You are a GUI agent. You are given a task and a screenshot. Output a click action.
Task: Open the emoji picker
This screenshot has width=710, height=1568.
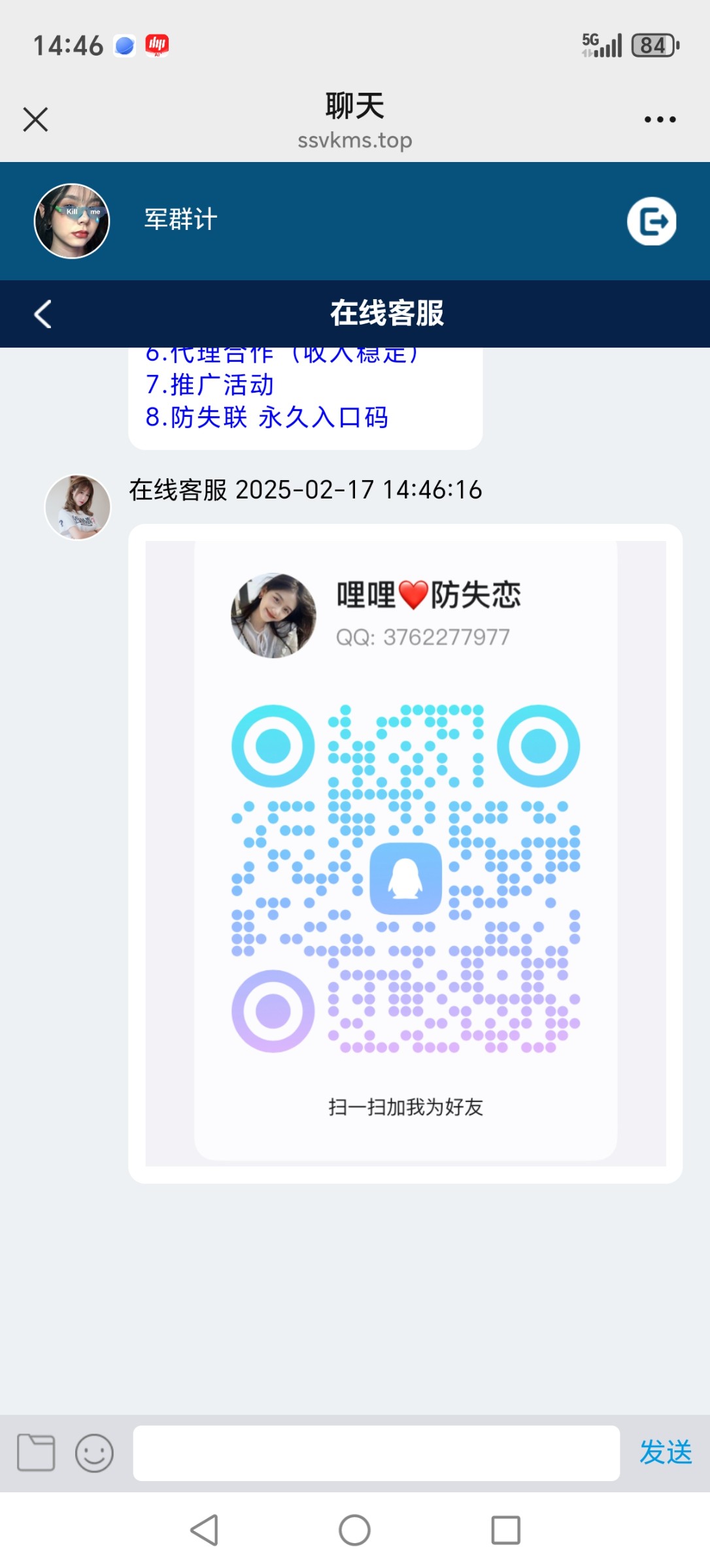[94, 1453]
